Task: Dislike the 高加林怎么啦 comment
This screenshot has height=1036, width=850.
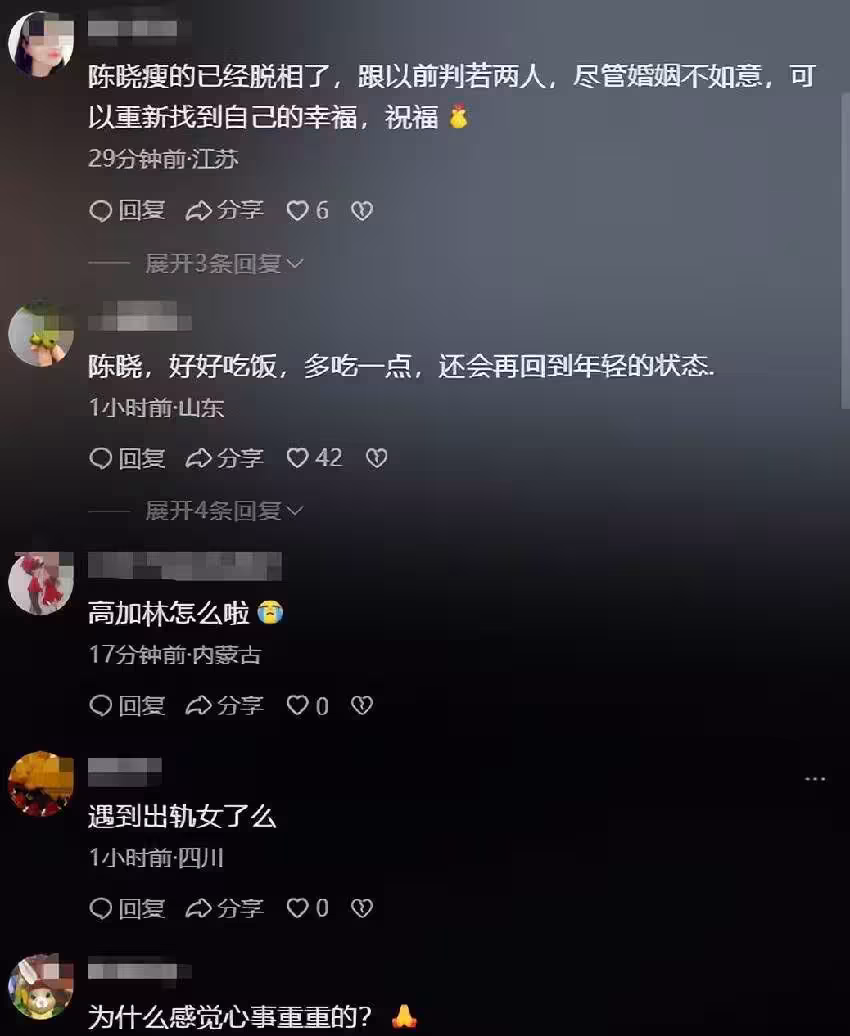Action: click(x=362, y=706)
